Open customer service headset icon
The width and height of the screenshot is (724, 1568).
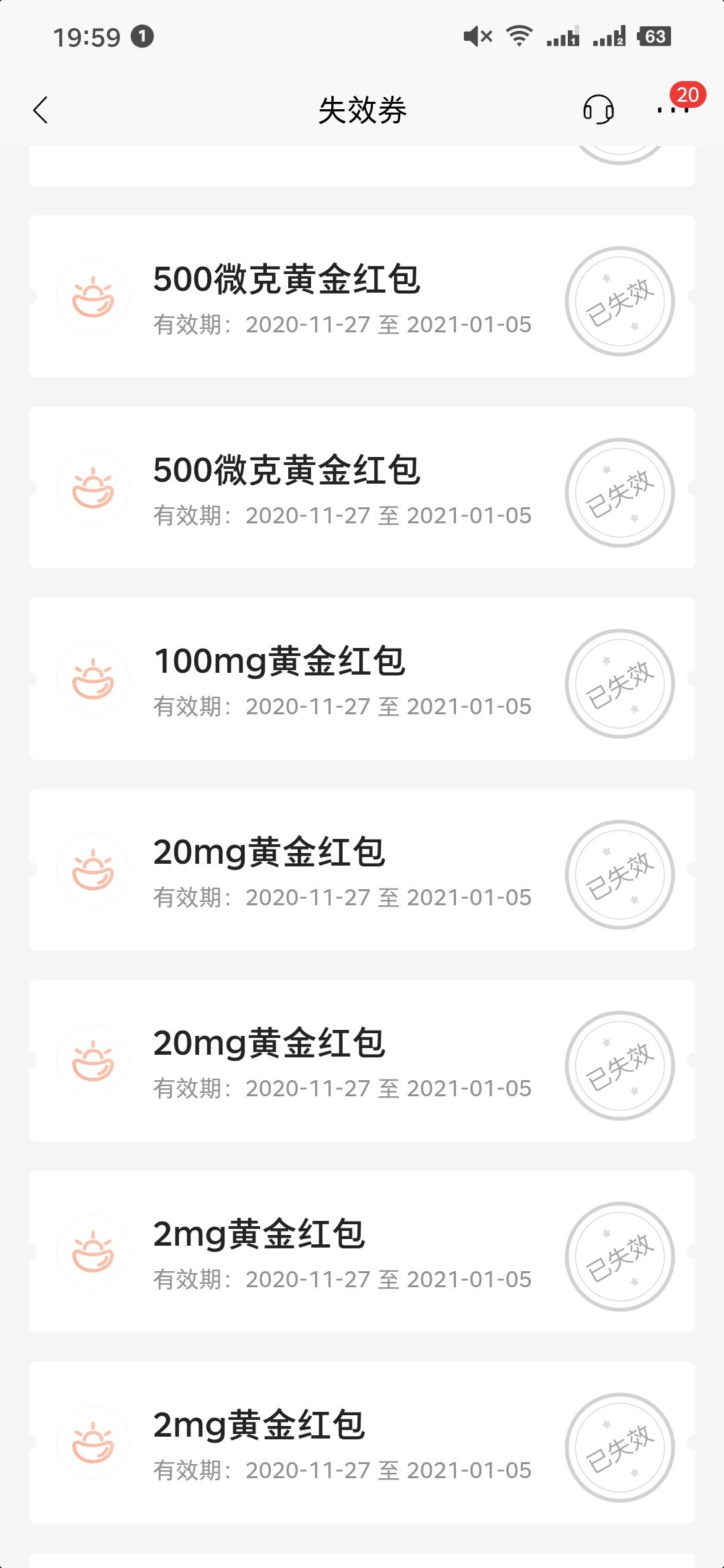click(598, 109)
